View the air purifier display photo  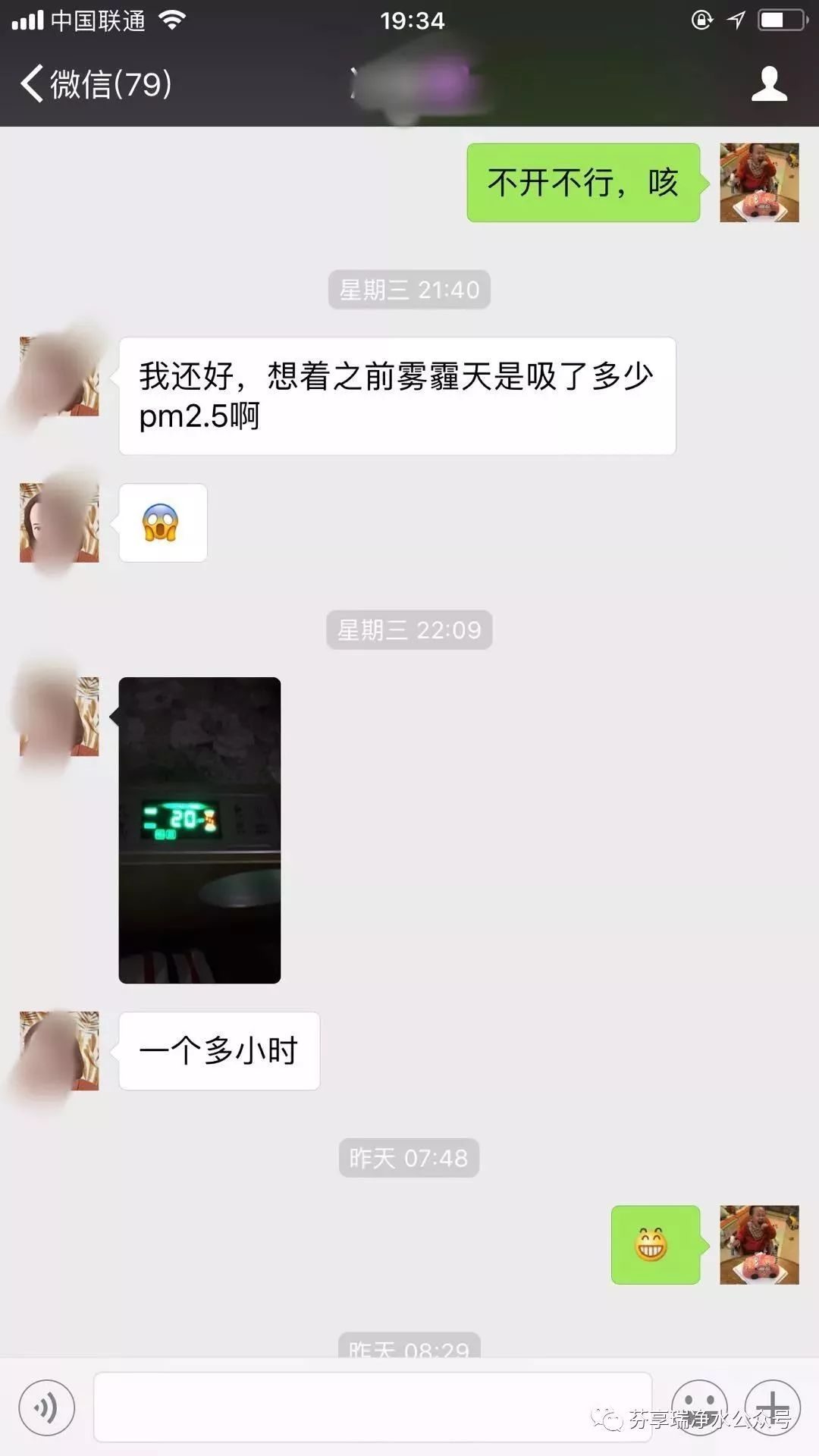pos(199,830)
